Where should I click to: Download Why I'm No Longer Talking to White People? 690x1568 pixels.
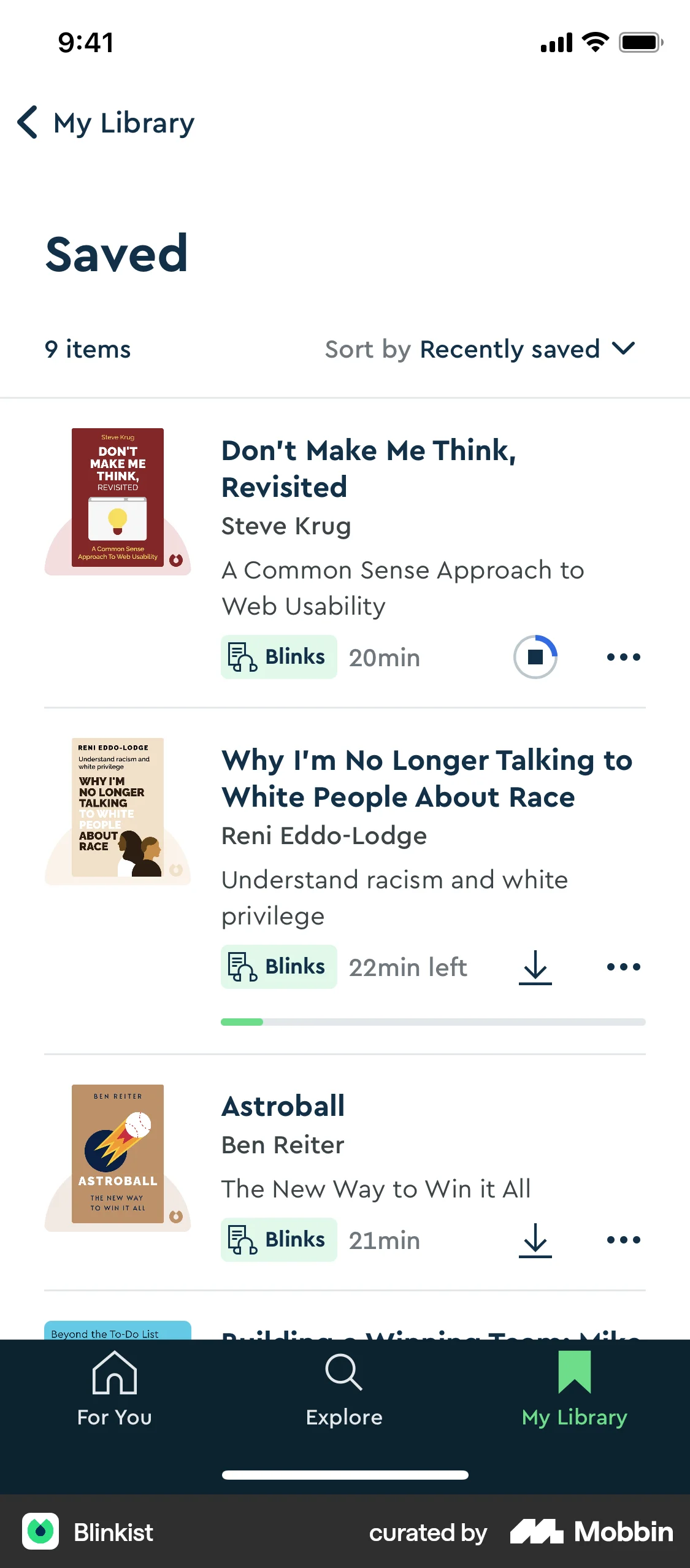click(x=535, y=967)
